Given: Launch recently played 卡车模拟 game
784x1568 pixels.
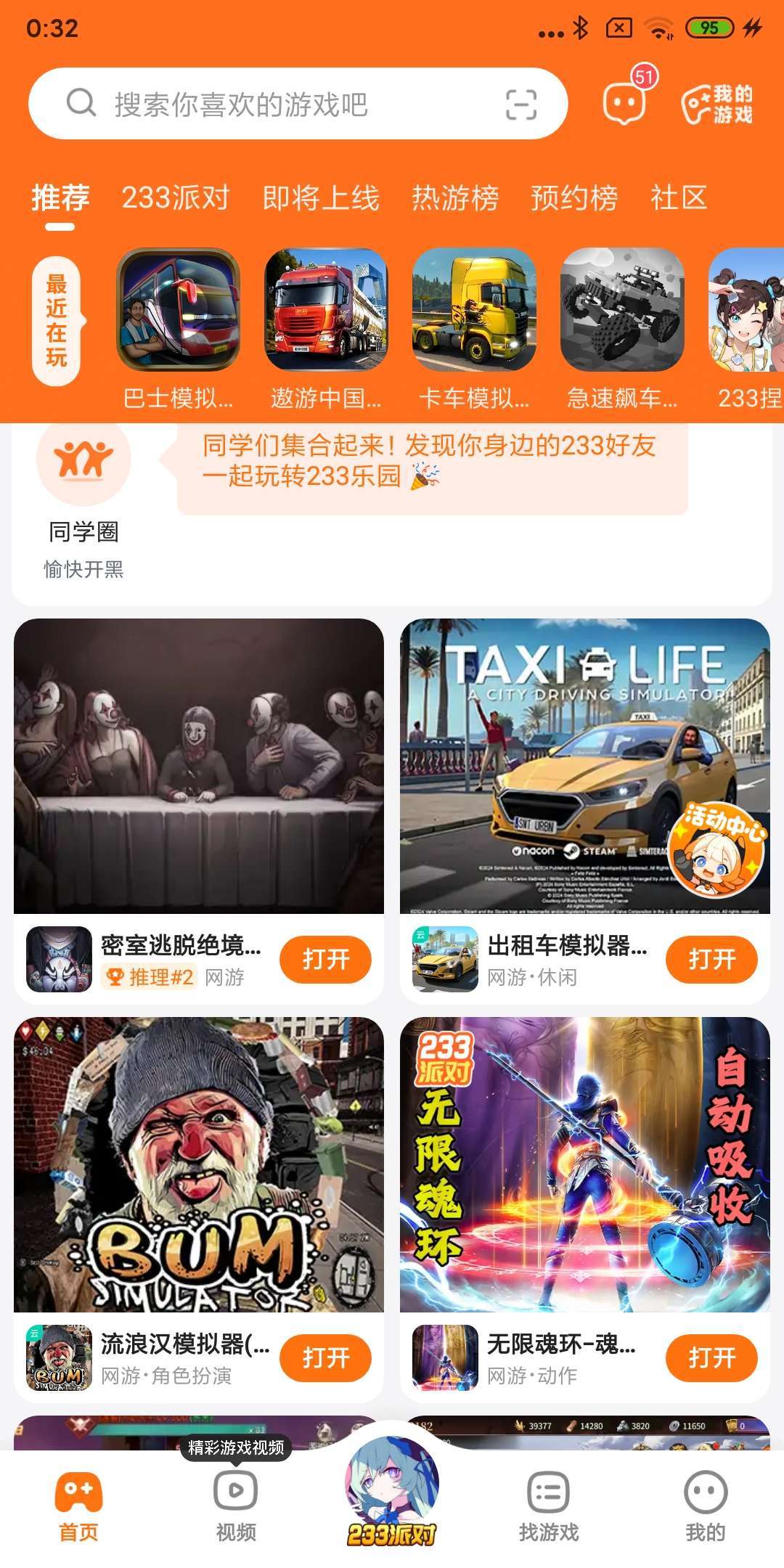Looking at the screenshot, I should click(x=474, y=311).
